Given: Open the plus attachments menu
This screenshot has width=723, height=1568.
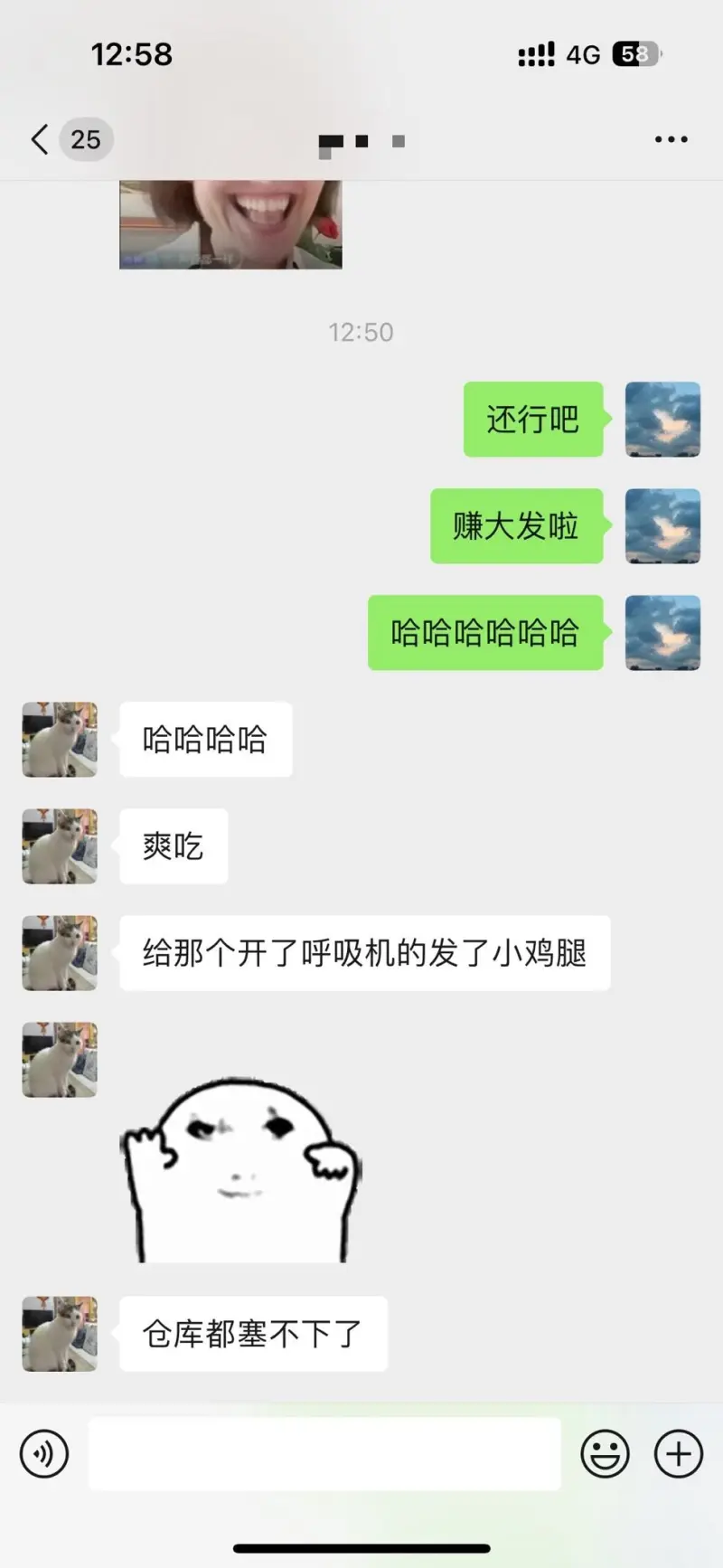Looking at the screenshot, I should point(678,1454).
